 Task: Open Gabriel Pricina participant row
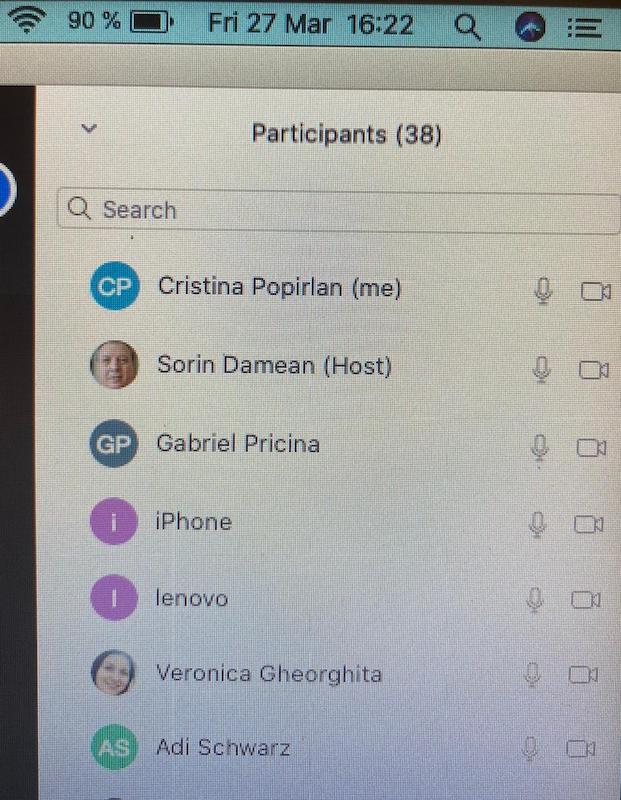(x=238, y=444)
